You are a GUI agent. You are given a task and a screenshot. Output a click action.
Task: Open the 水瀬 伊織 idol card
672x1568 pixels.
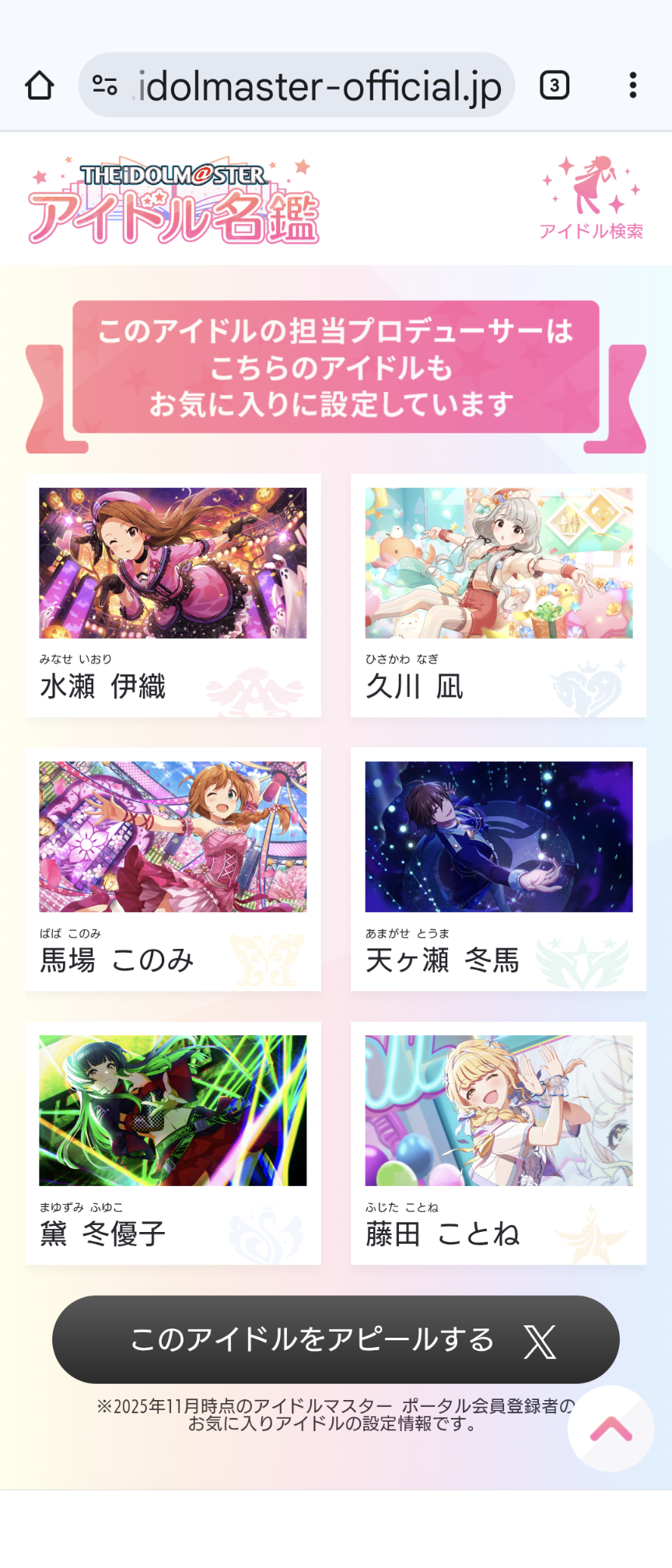pos(173,595)
